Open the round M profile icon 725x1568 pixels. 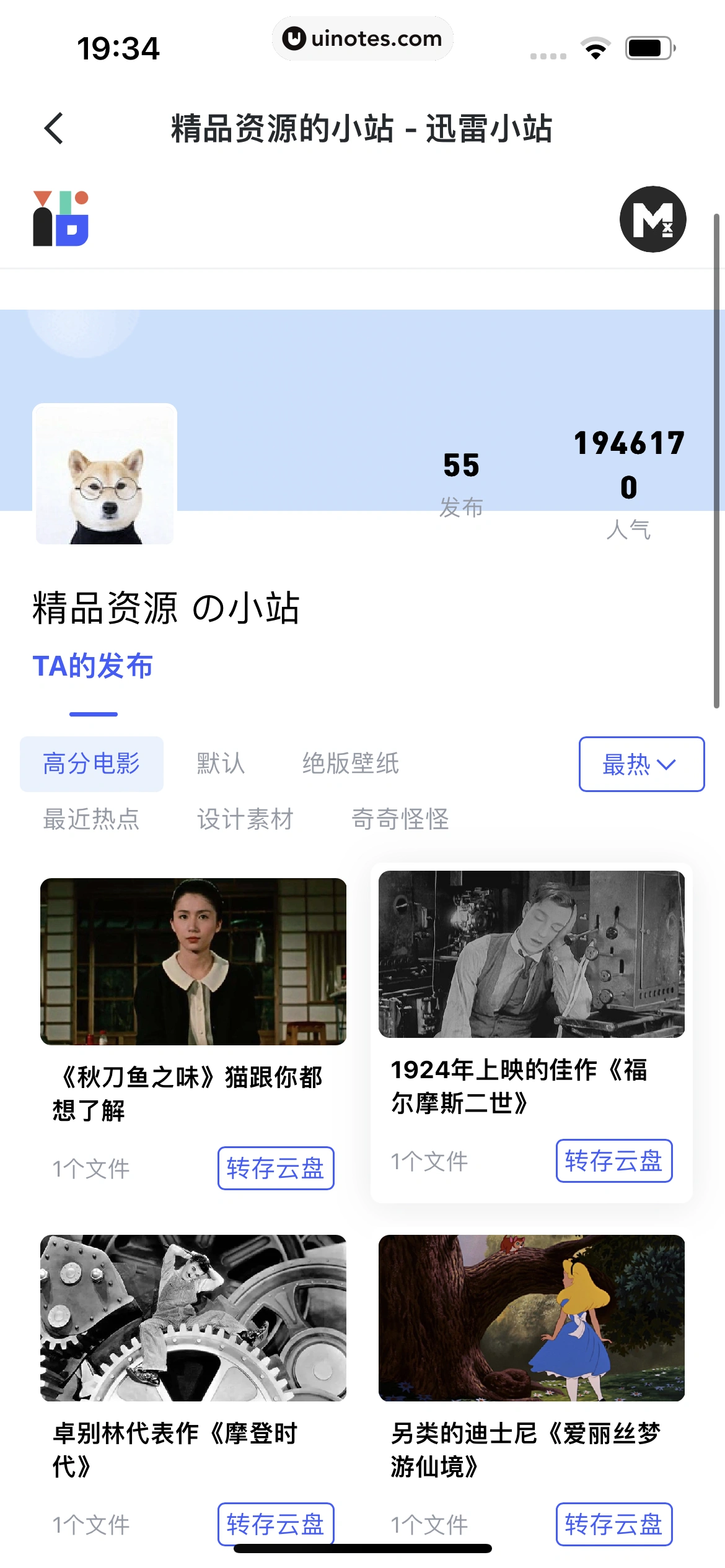click(x=652, y=219)
